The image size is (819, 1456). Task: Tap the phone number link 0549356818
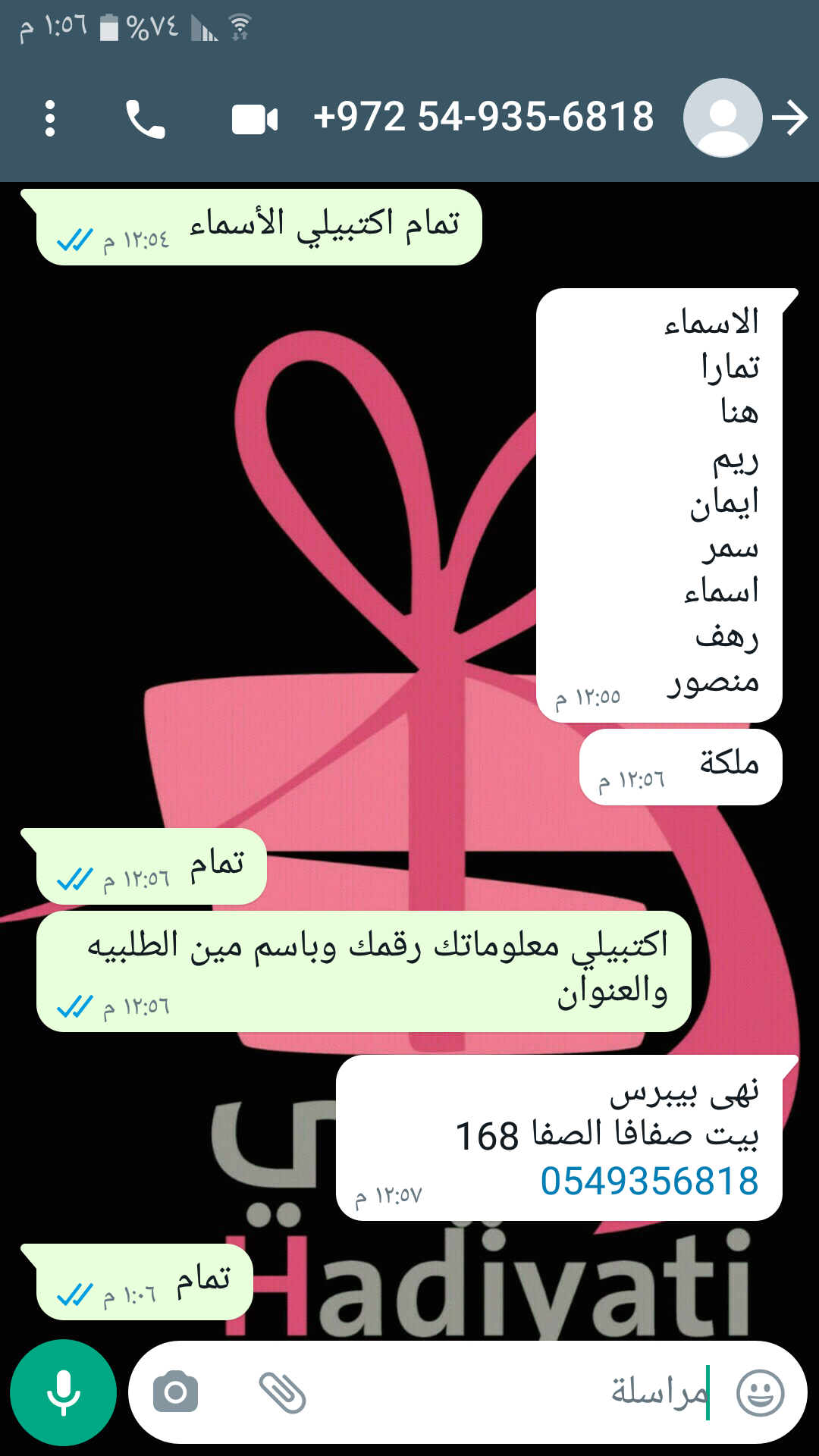tap(649, 1181)
